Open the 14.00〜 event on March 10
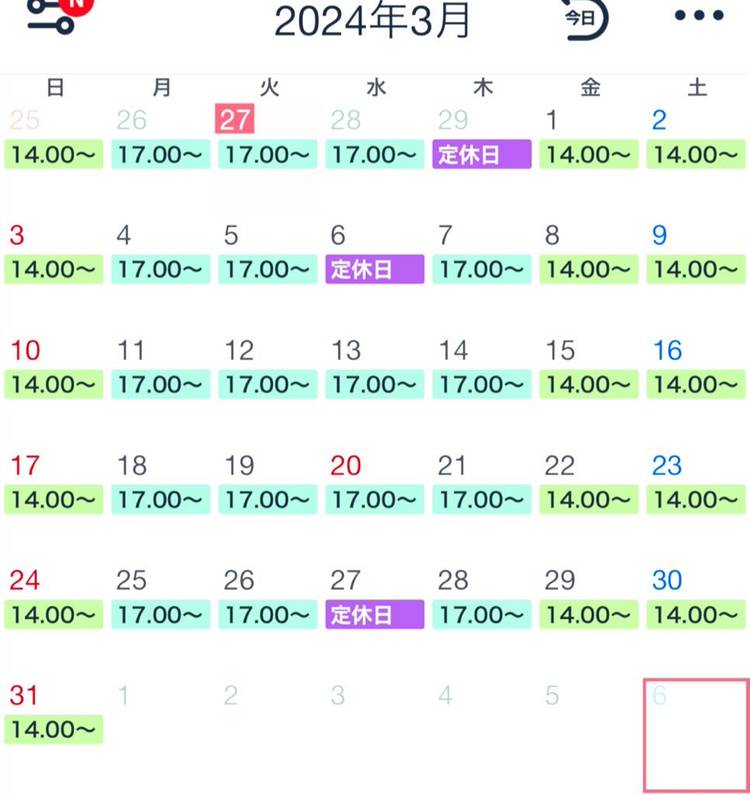Viewport: 750px width, 795px height. (54, 384)
